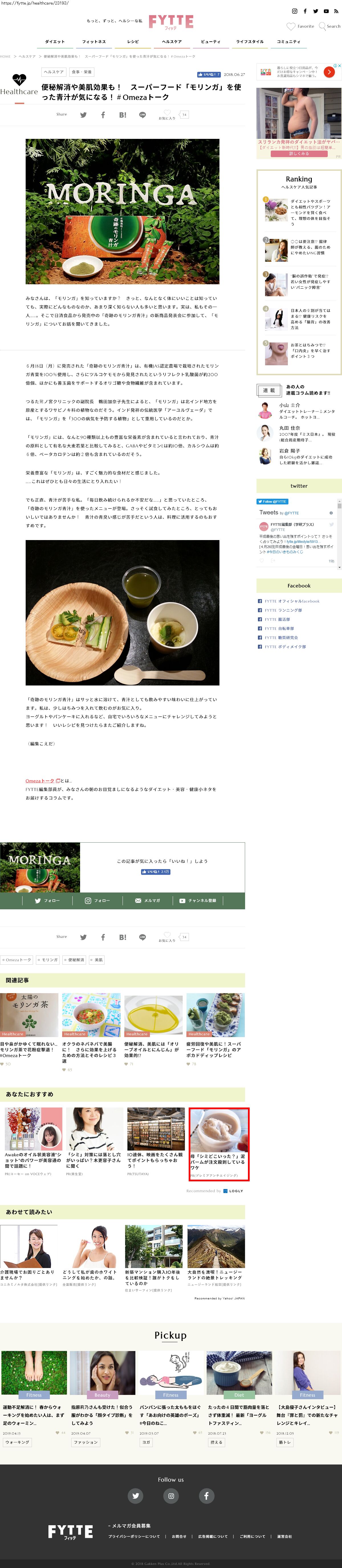Switch to the レシピ navigation tab

[133, 42]
